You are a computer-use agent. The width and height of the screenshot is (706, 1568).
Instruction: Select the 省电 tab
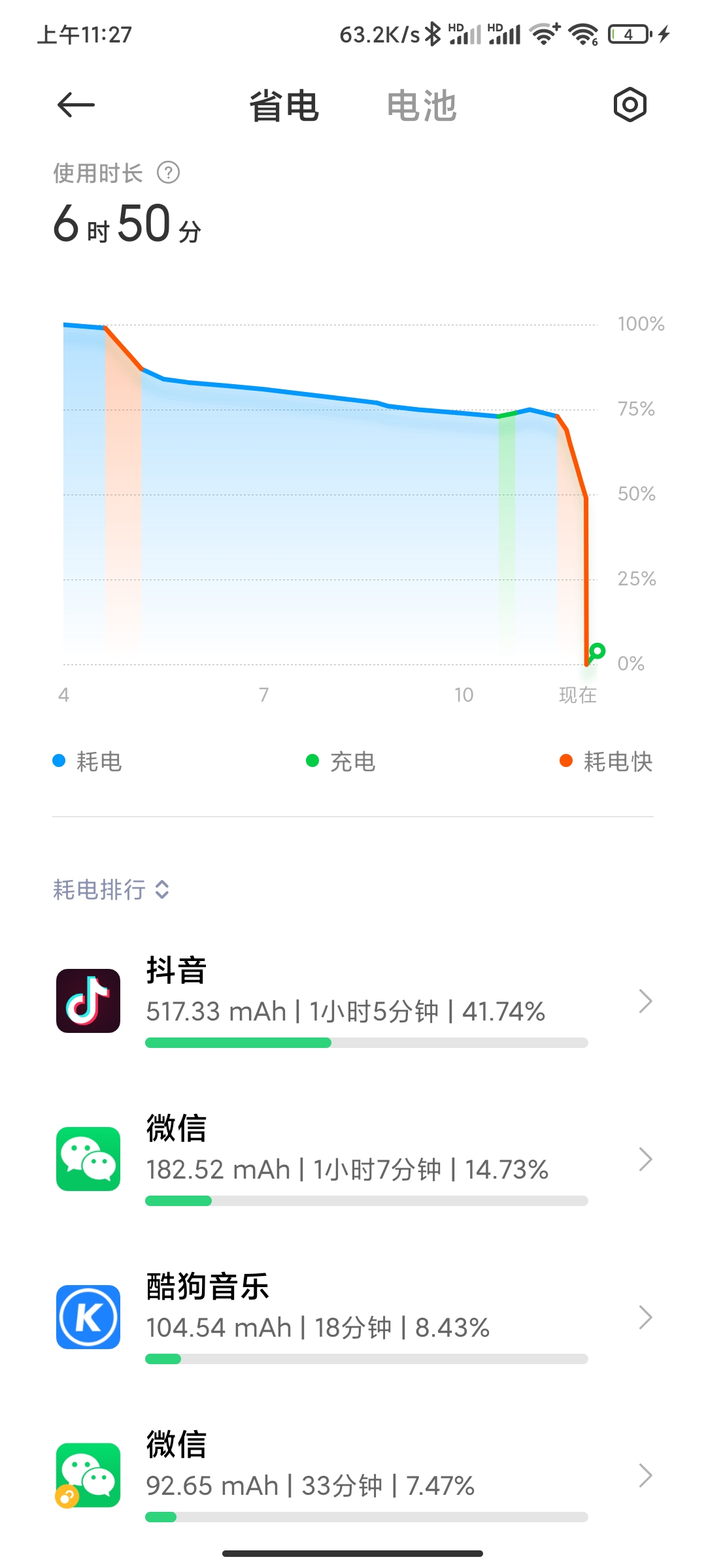[284, 106]
